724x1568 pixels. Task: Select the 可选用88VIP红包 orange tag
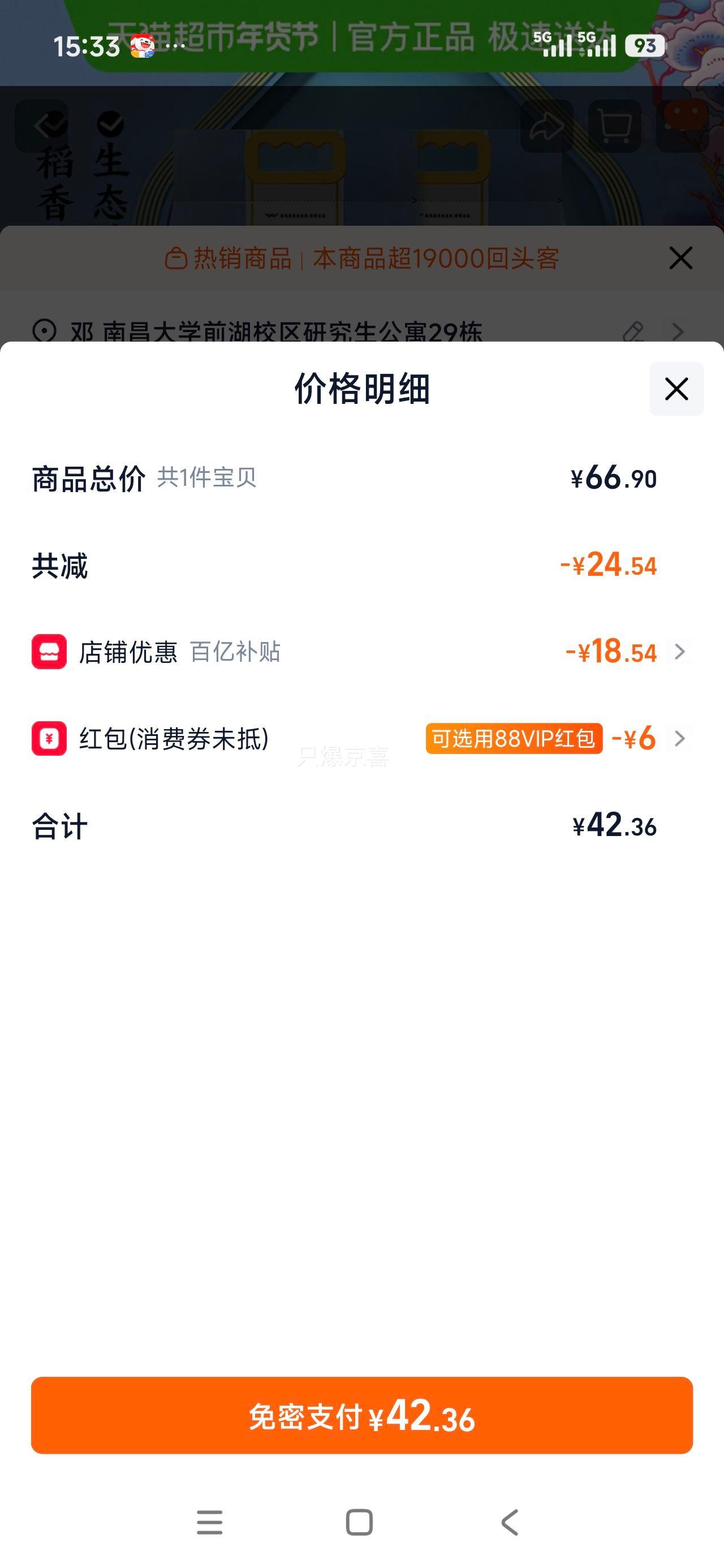tap(514, 738)
